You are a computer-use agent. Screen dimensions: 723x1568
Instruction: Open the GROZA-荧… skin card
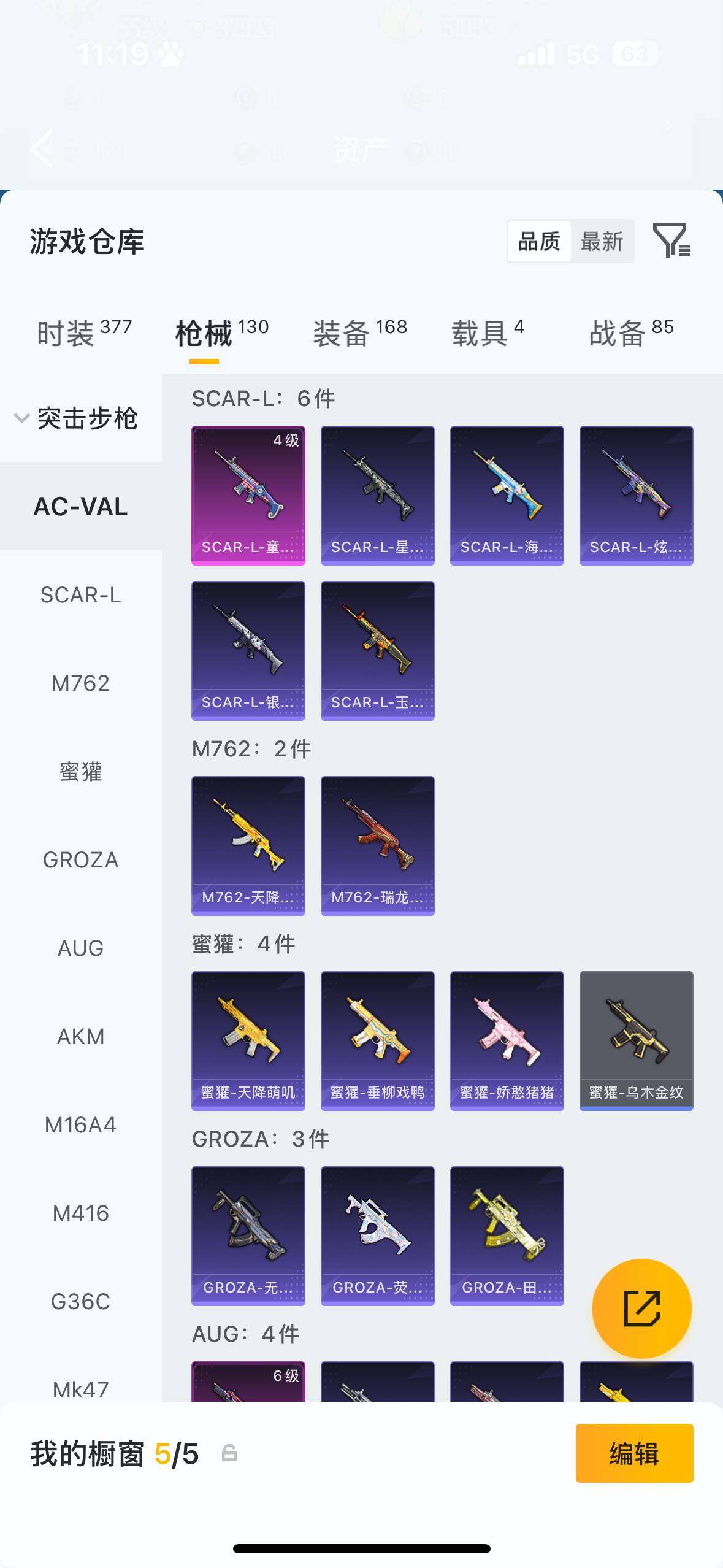[x=378, y=1236]
